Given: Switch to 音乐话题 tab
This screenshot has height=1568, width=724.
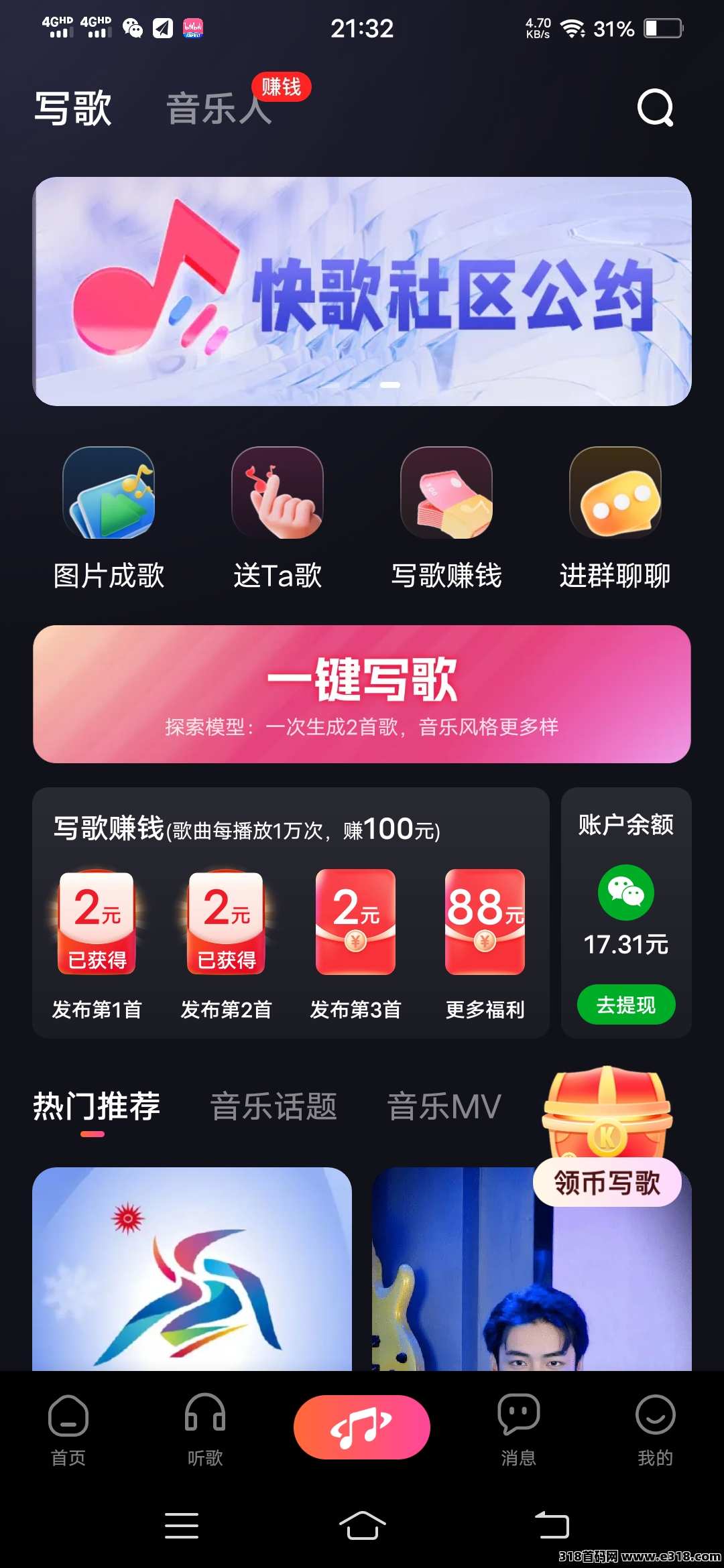Looking at the screenshot, I should click(x=274, y=1106).
